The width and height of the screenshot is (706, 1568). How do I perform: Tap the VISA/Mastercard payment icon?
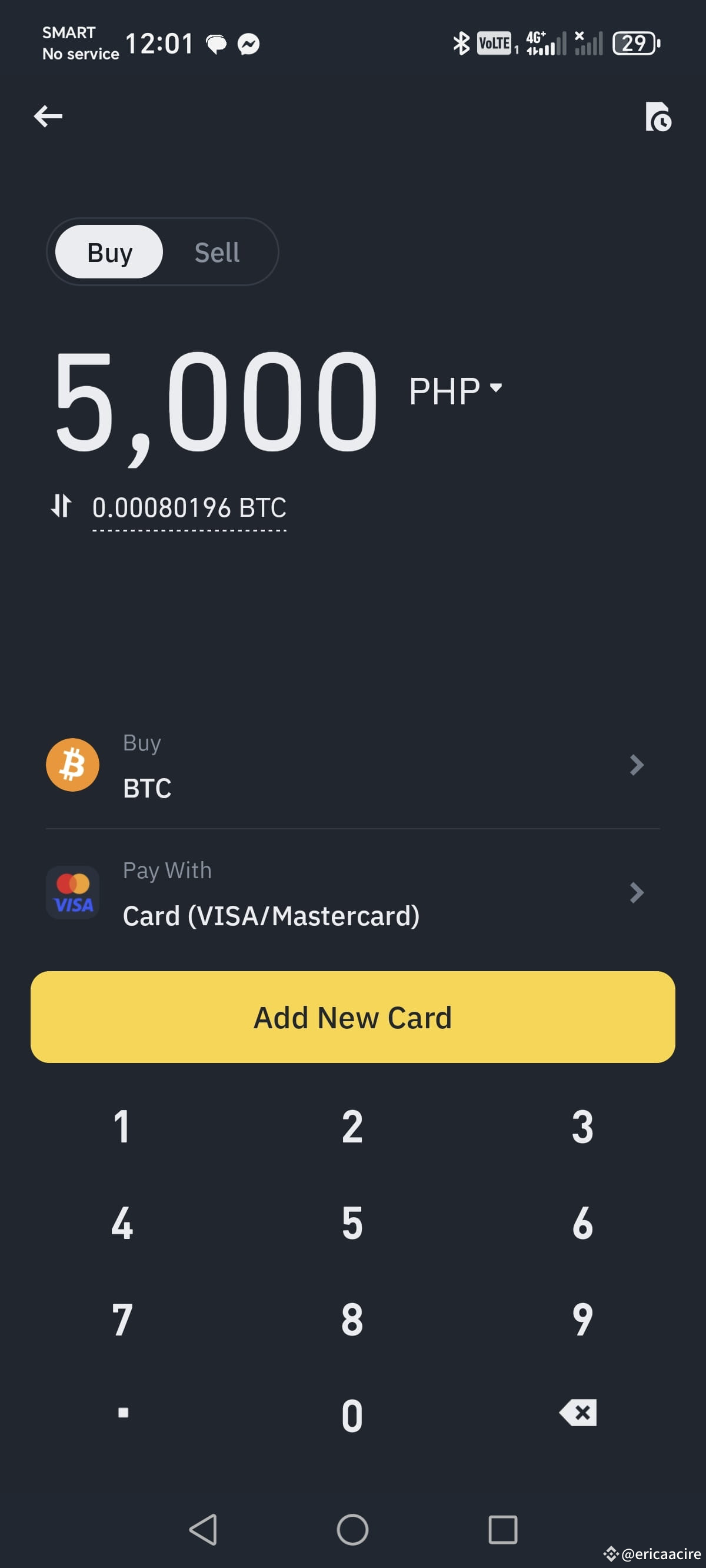coord(72,892)
